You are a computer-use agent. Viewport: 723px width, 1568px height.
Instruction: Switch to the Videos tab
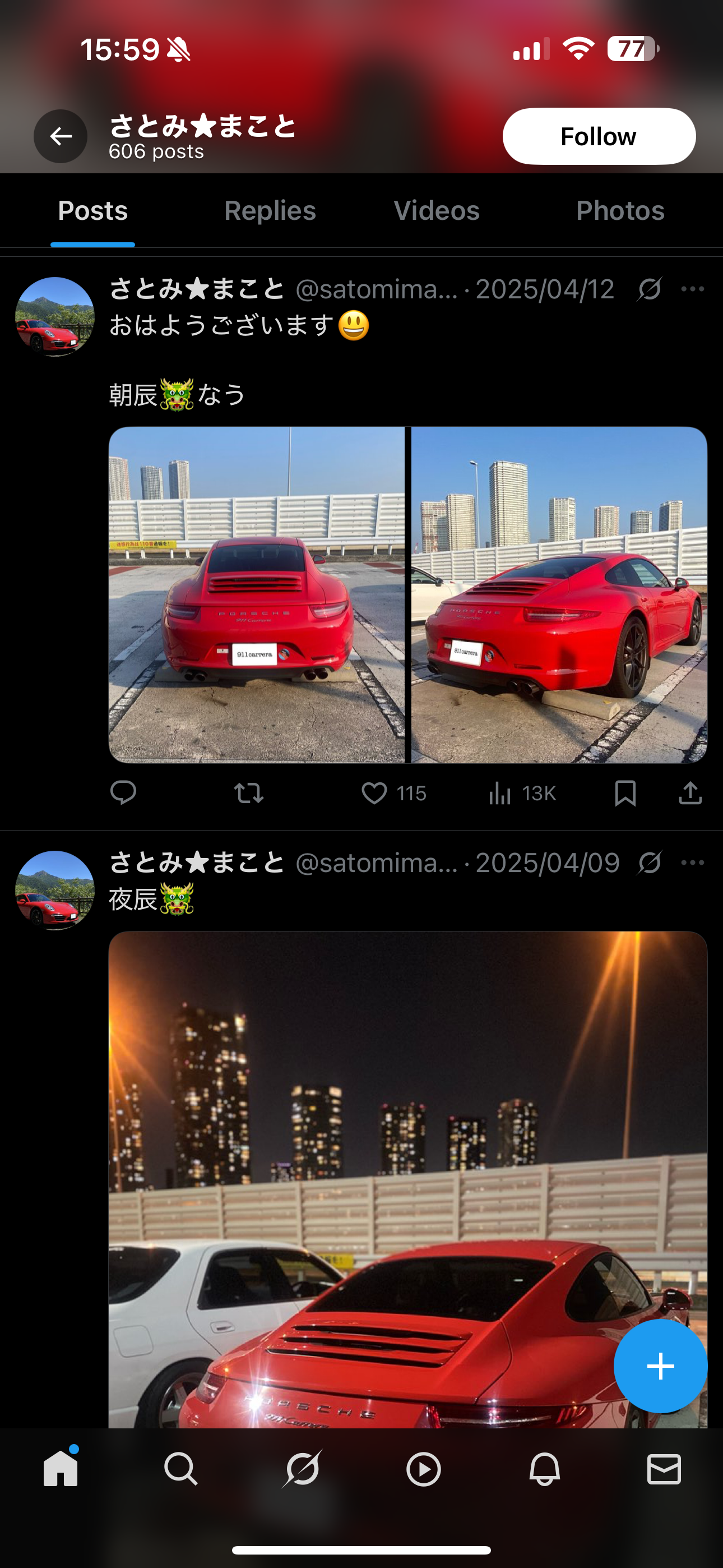coord(437,211)
